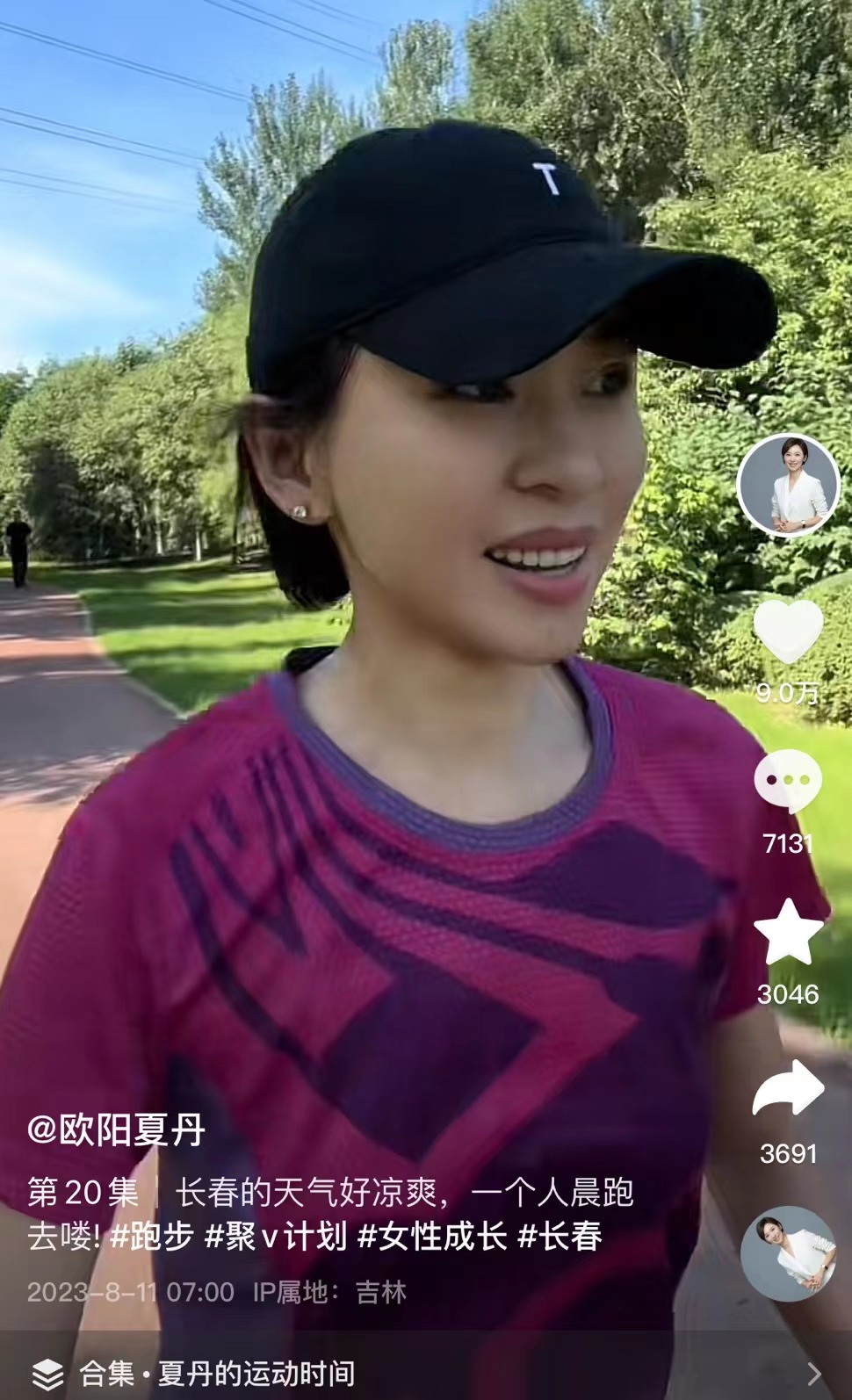The image size is (852, 1400).
Task: Open the @欧阳夏丹 username link
Action: [x=116, y=1129]
